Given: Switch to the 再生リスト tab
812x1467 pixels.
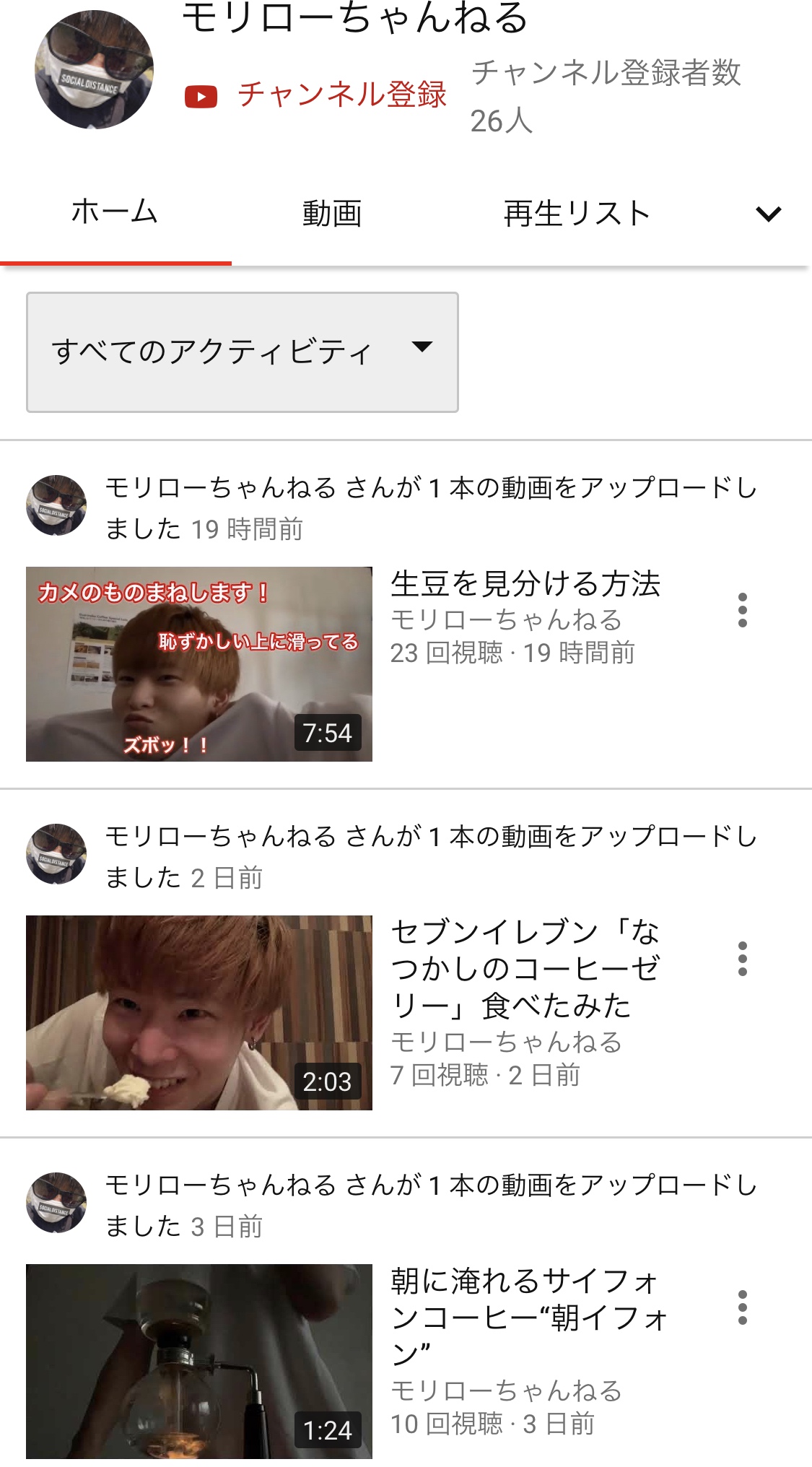Looking at the screenshot, I should pyautogui.click(x=577, y=214).
